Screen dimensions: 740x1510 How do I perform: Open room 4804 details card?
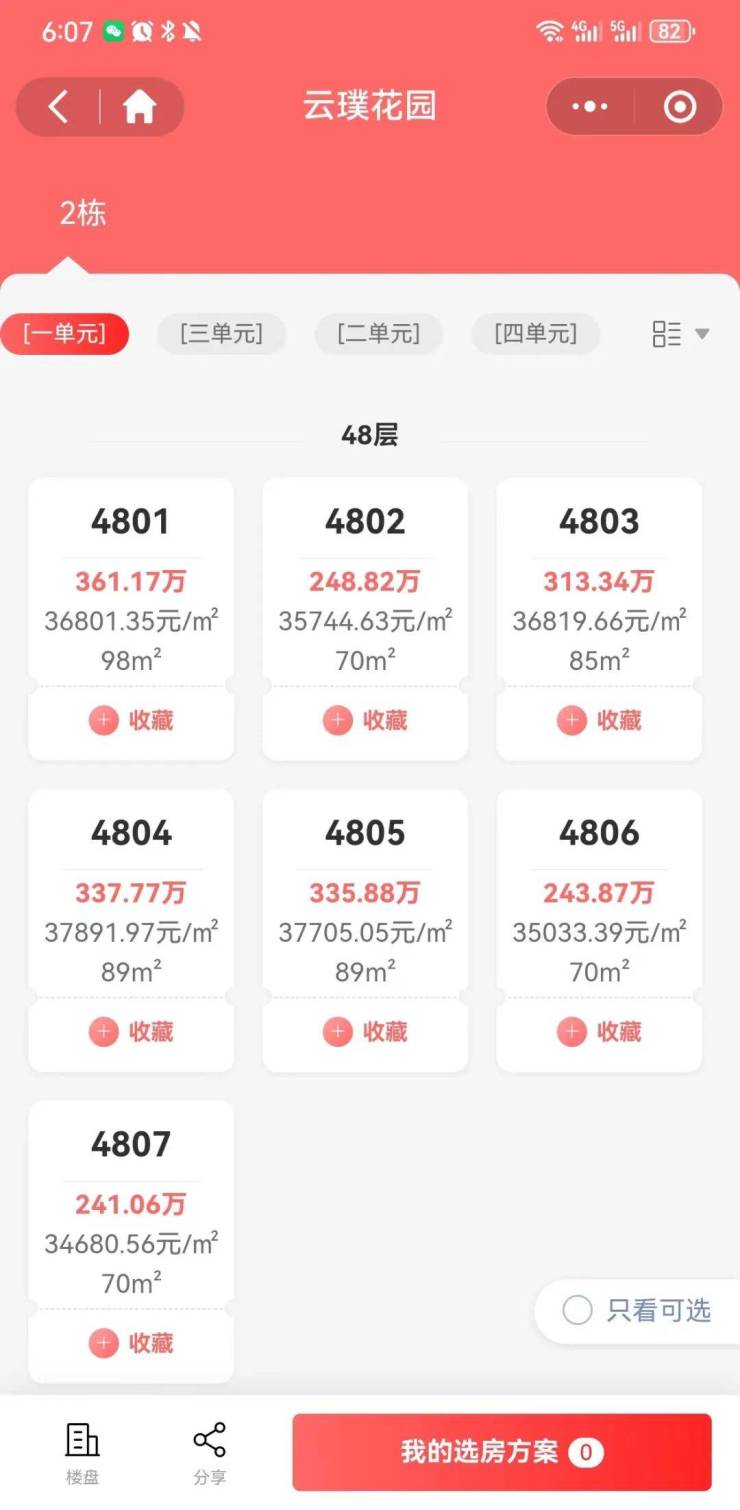pos(131,892)
